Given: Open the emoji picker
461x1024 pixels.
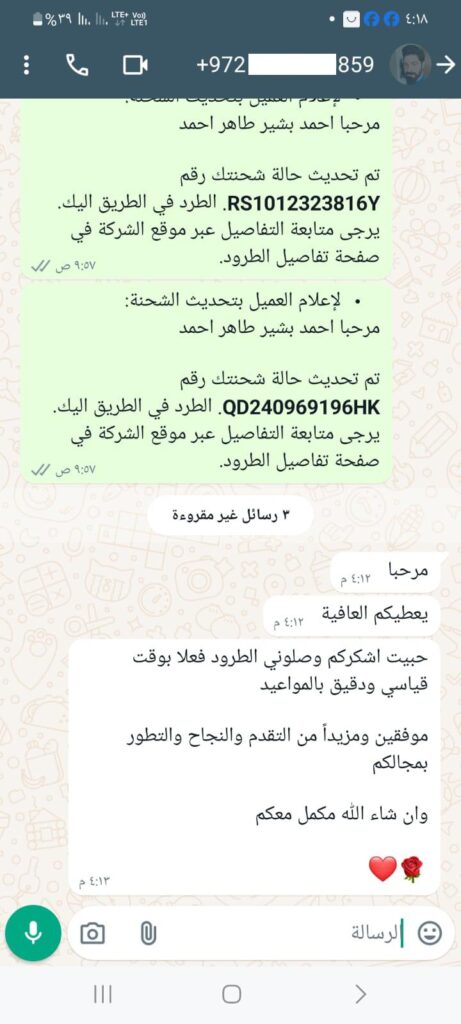Looking at the screenshot, I should tap(429, 934).
